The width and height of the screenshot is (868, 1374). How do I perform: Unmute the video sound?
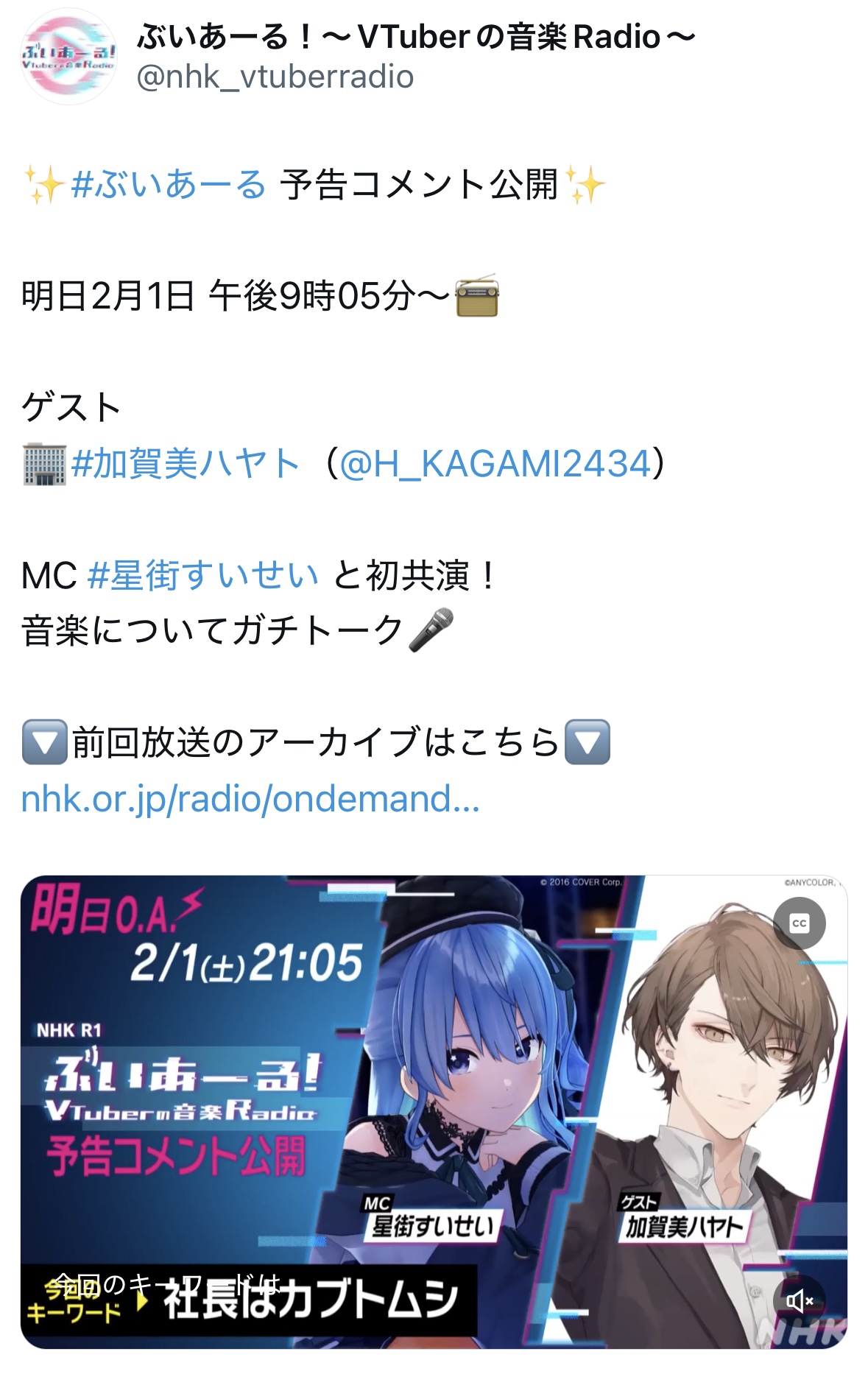tap(799, 1301)
